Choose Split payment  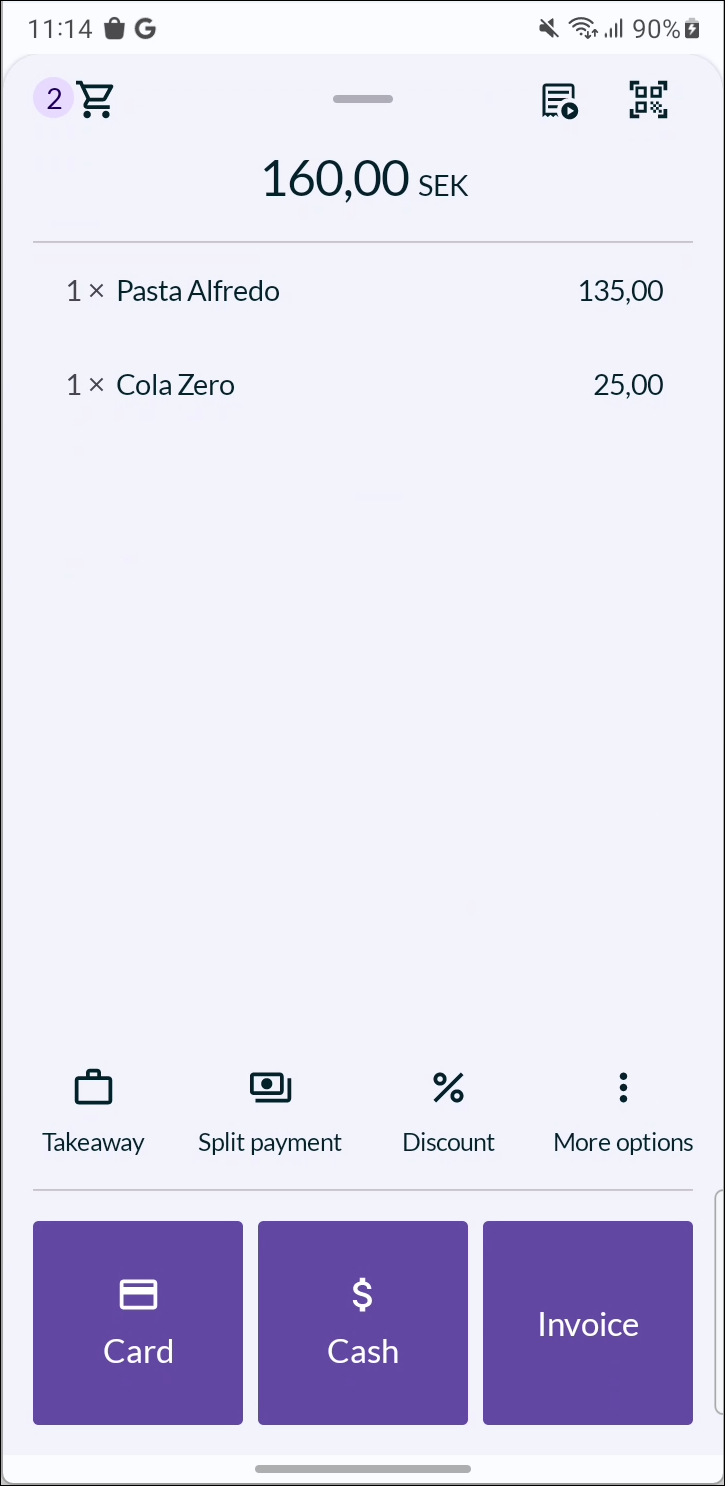click(270, 1113)
